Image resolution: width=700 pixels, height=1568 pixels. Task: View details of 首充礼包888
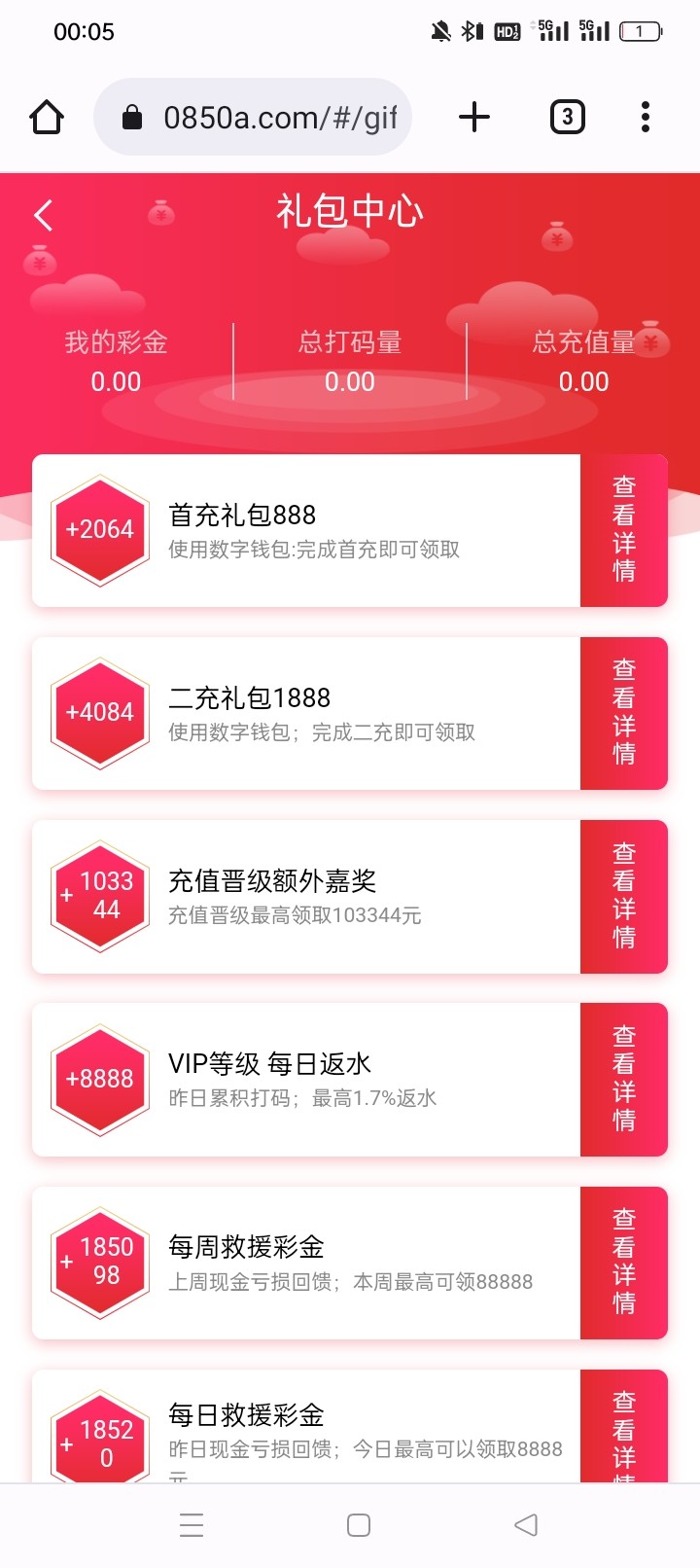[623, 530]
